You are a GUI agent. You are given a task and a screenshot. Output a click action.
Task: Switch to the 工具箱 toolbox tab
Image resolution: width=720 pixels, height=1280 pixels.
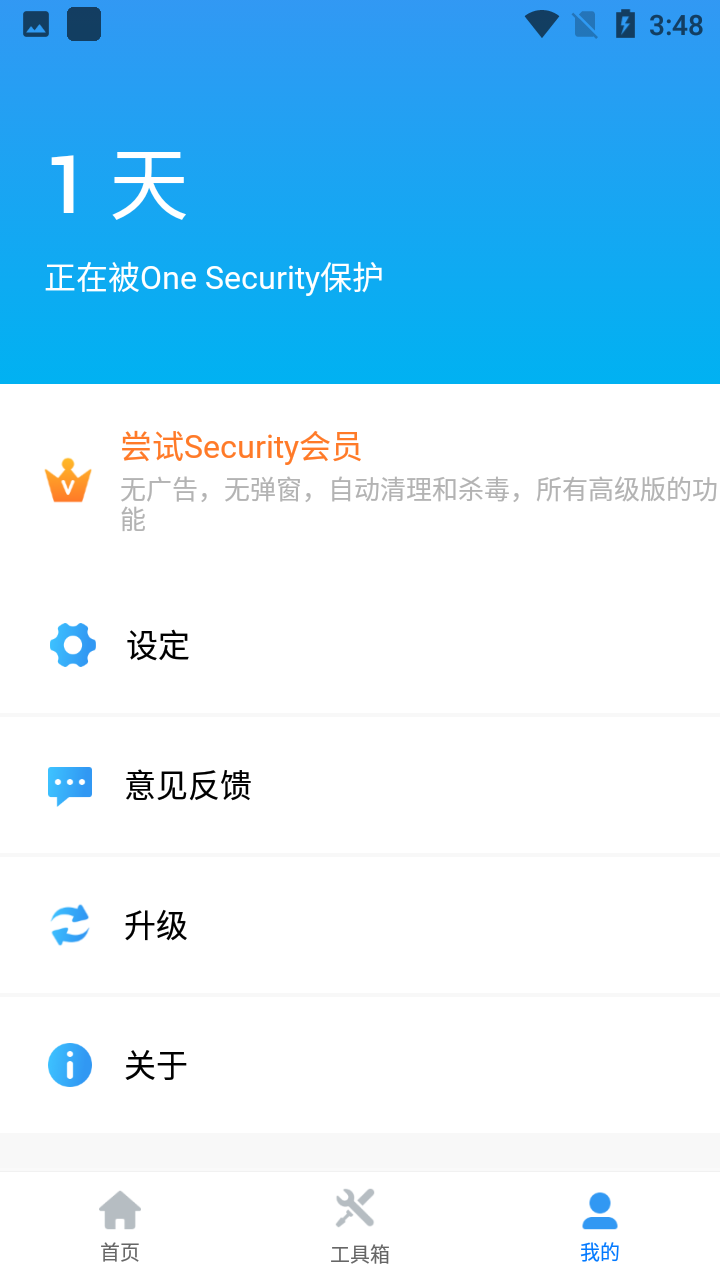360,1226
